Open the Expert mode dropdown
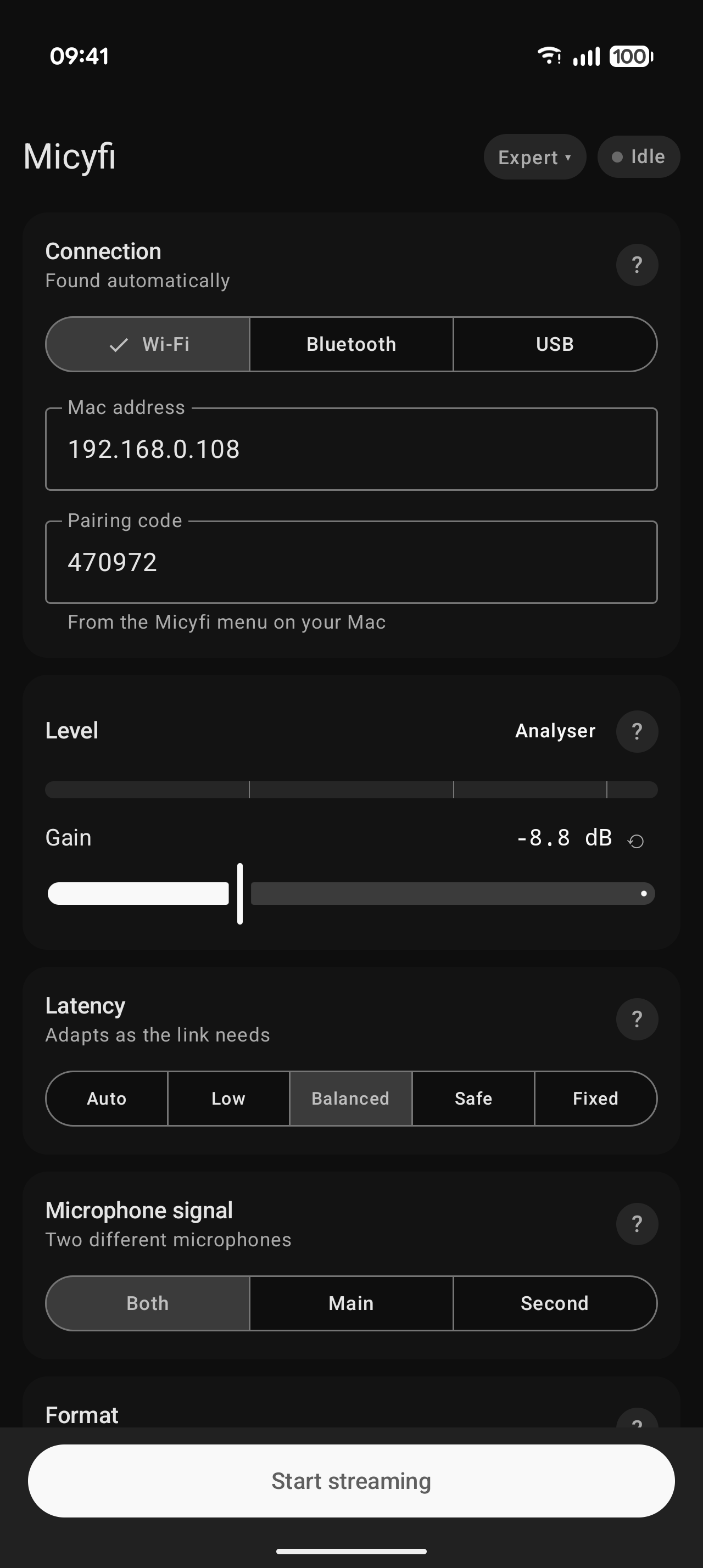Viewport: 703px width, 1568px height. pyautogui.click(x=534, y=157)
